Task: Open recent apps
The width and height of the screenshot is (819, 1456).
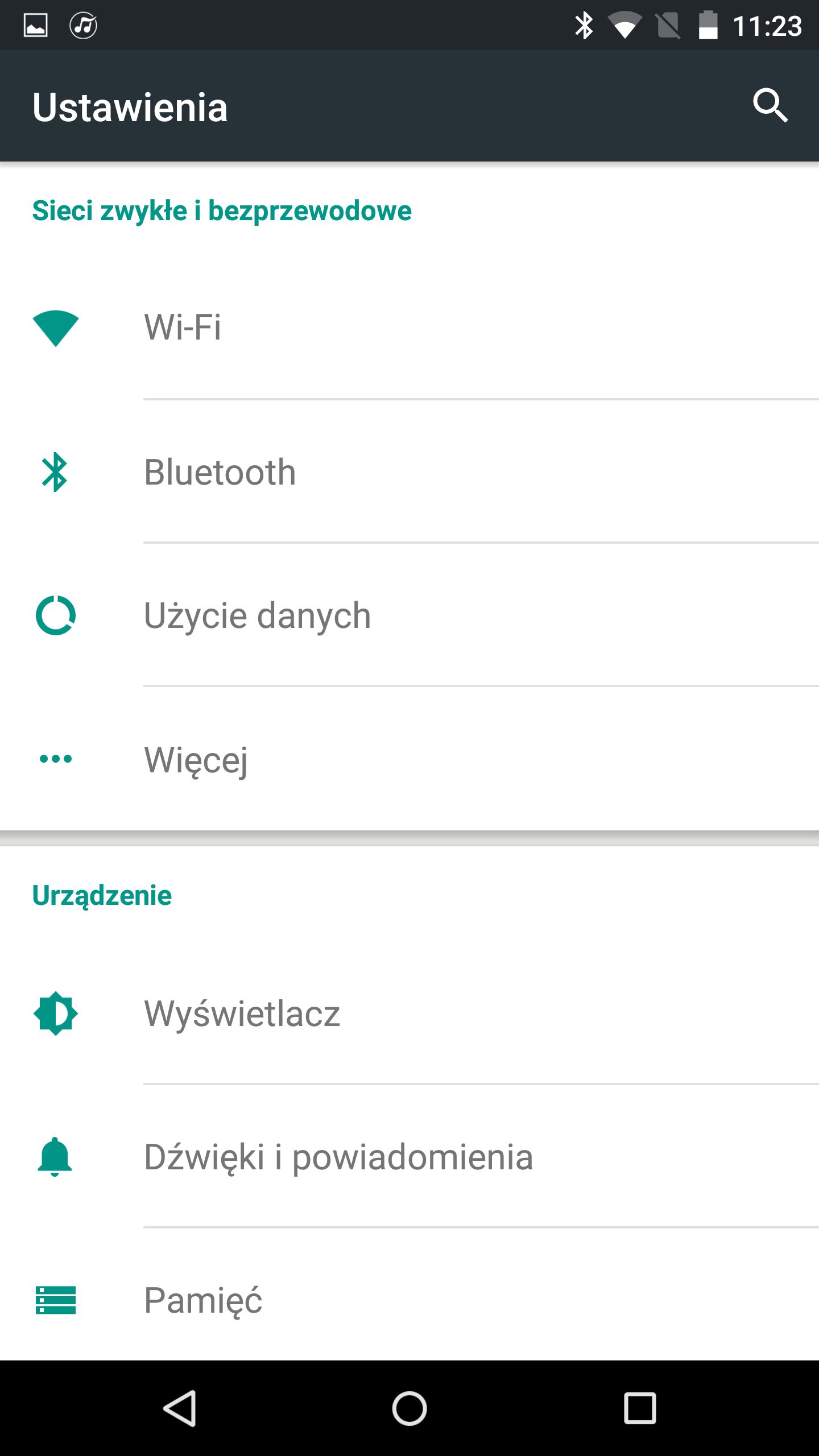Action: pyautogui.click(x=640, y=1408)
